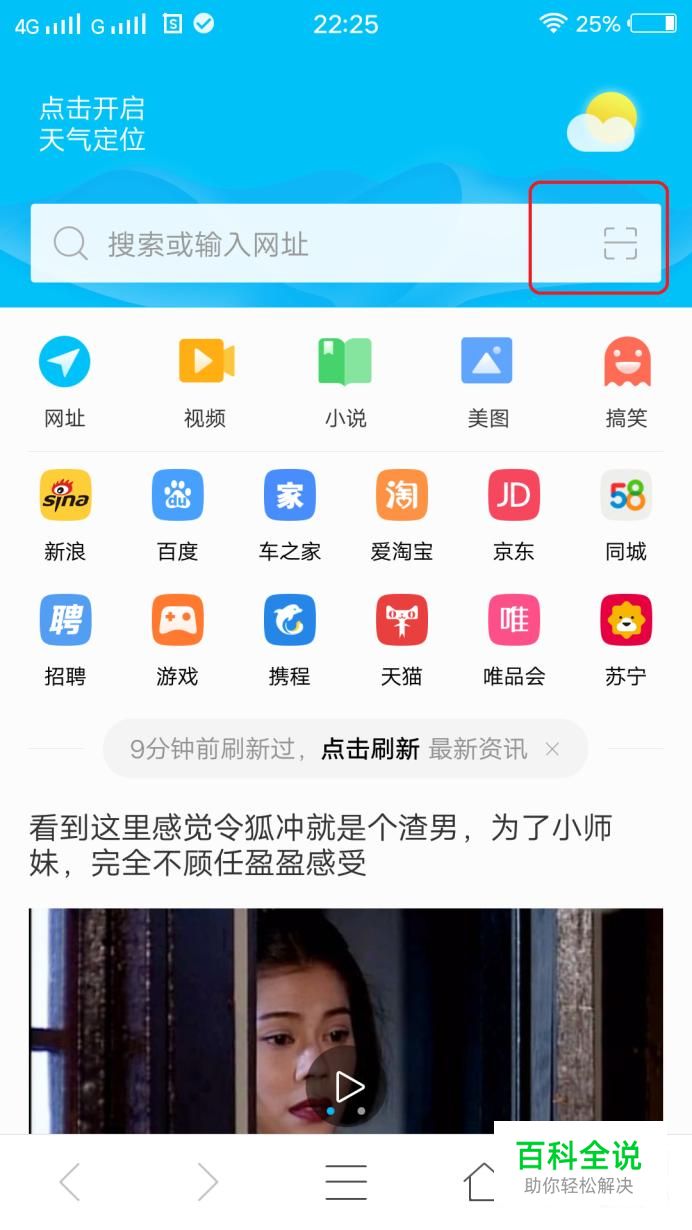Open the 视频 video section
The width and height of the screenshot is (692, 1230).
pyautogui.click(x=205, y=380)
